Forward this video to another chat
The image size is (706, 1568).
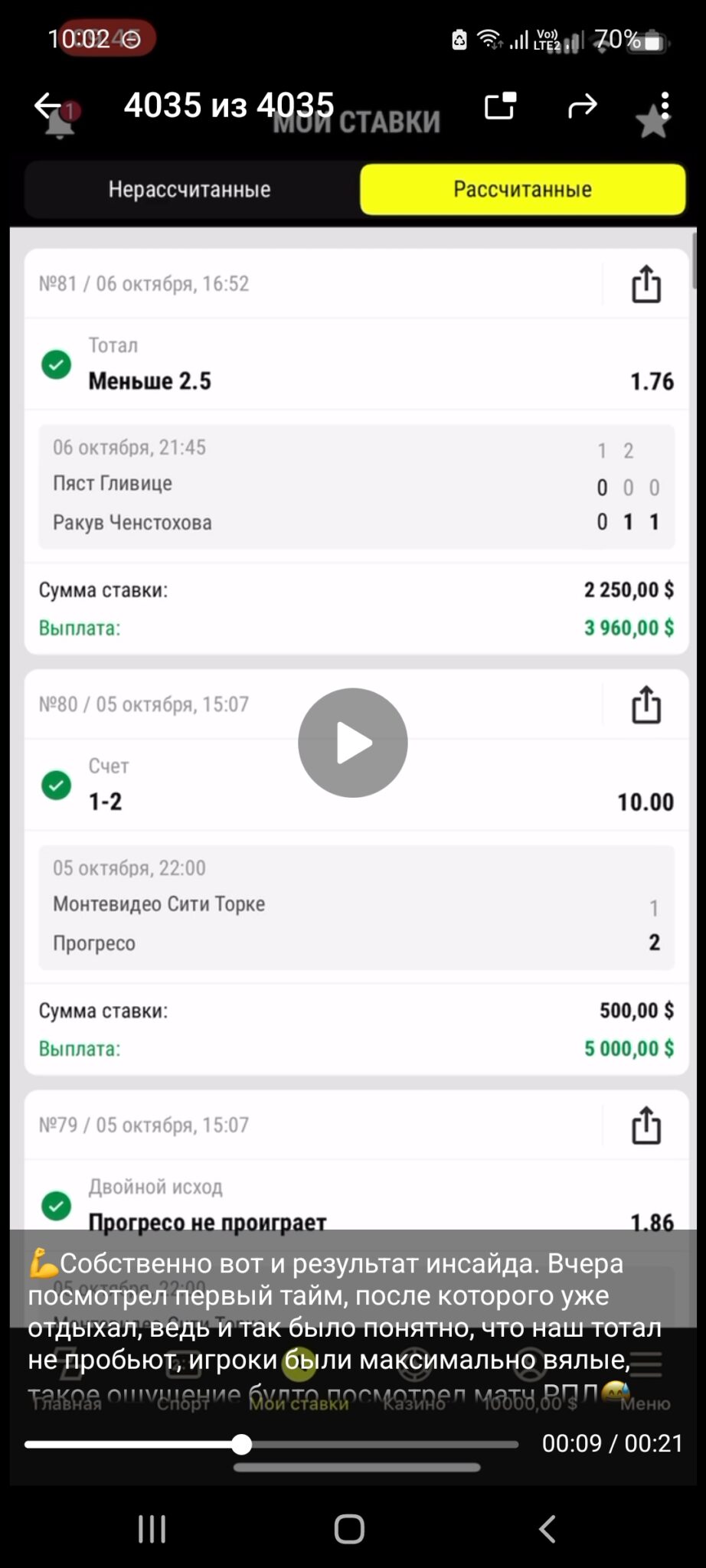click(x=582, y=106)
